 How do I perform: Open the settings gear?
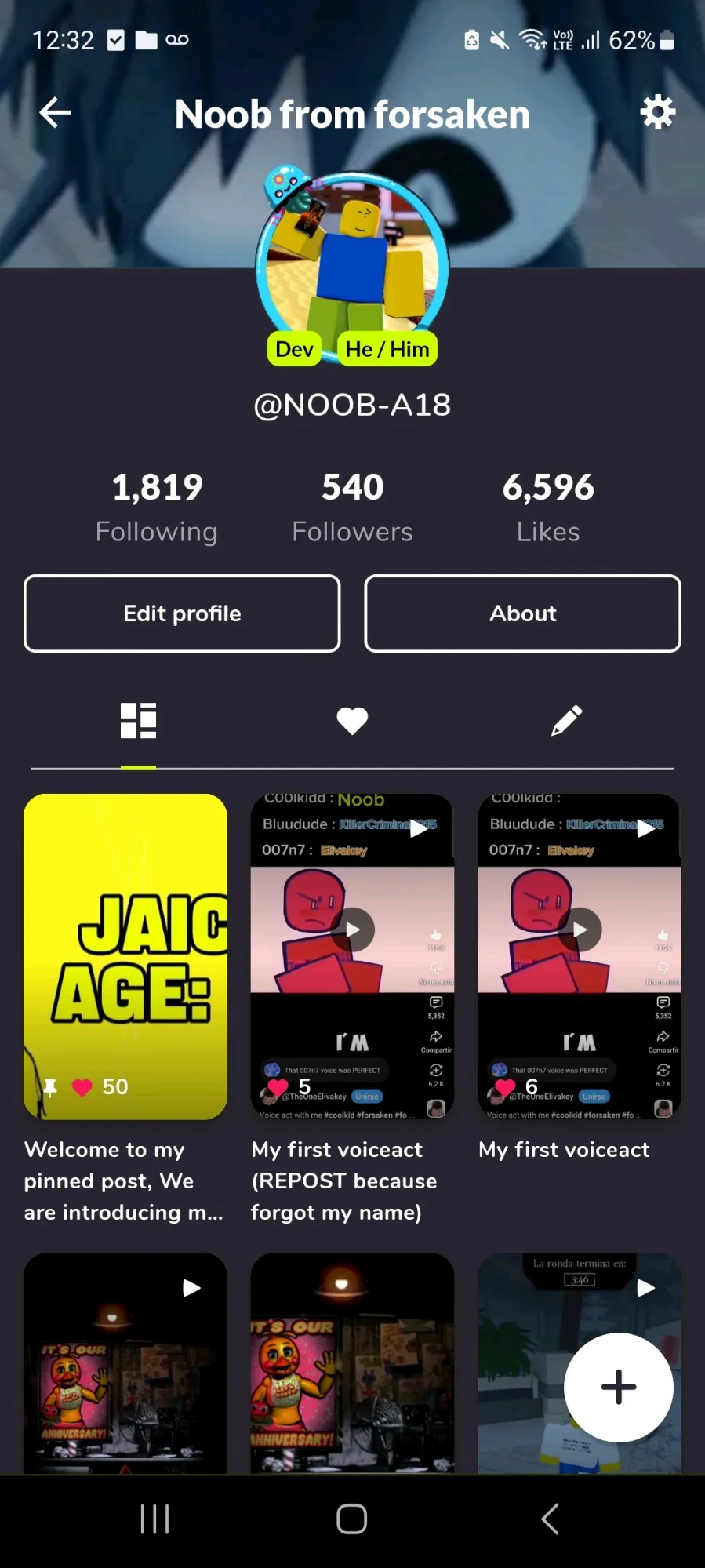(x=657, y=112)
